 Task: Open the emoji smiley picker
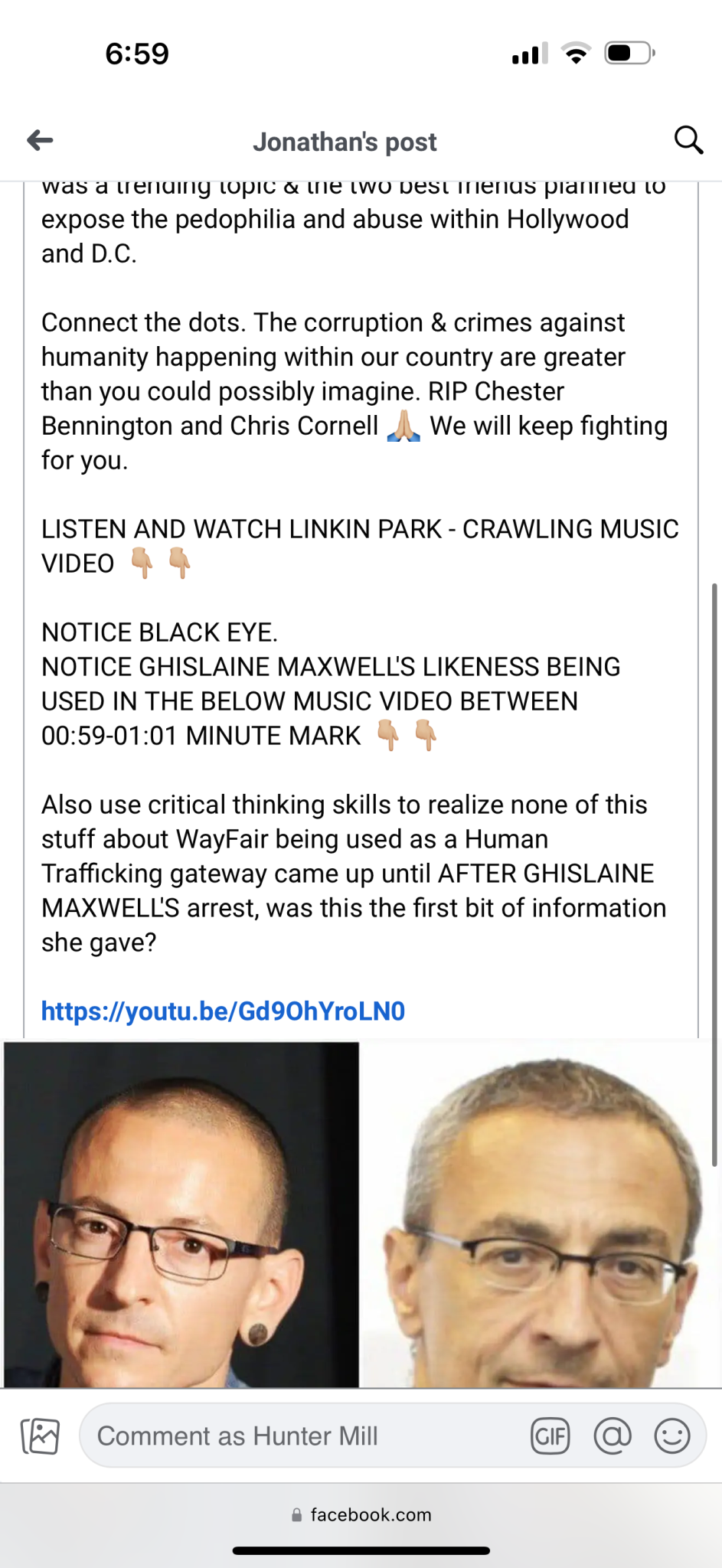671,1436
